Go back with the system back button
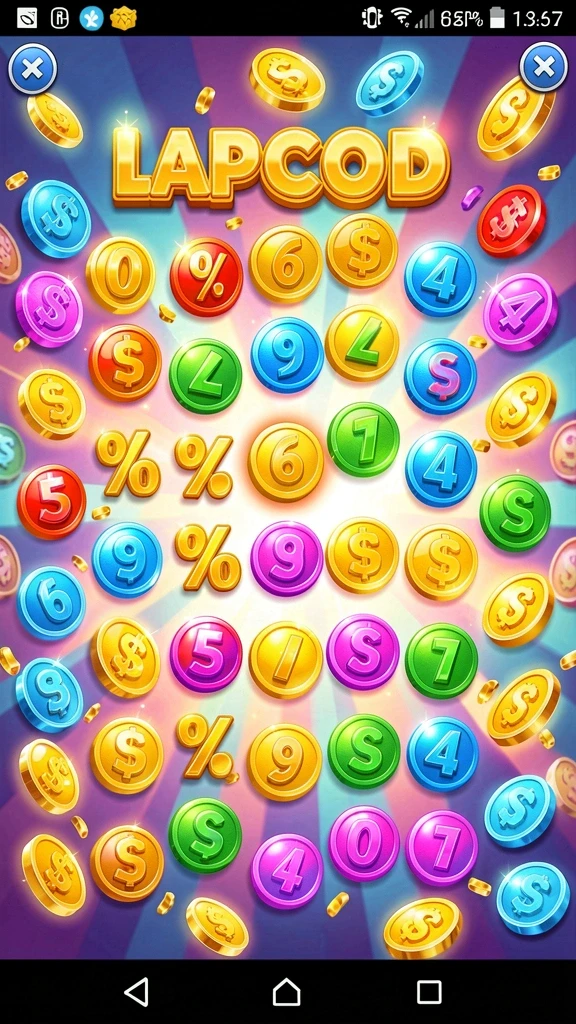 click(136, 991)
